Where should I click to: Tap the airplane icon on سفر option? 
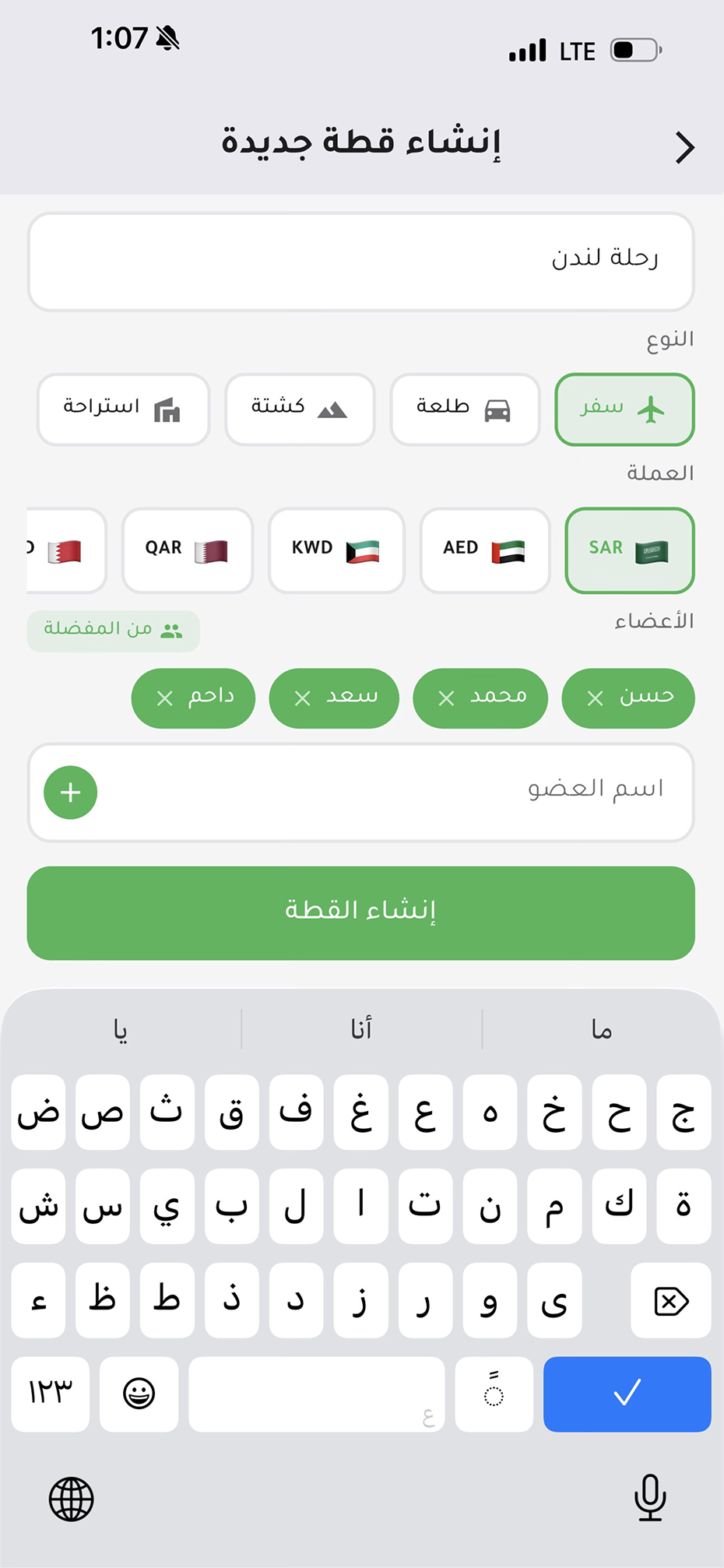(652, 408)
